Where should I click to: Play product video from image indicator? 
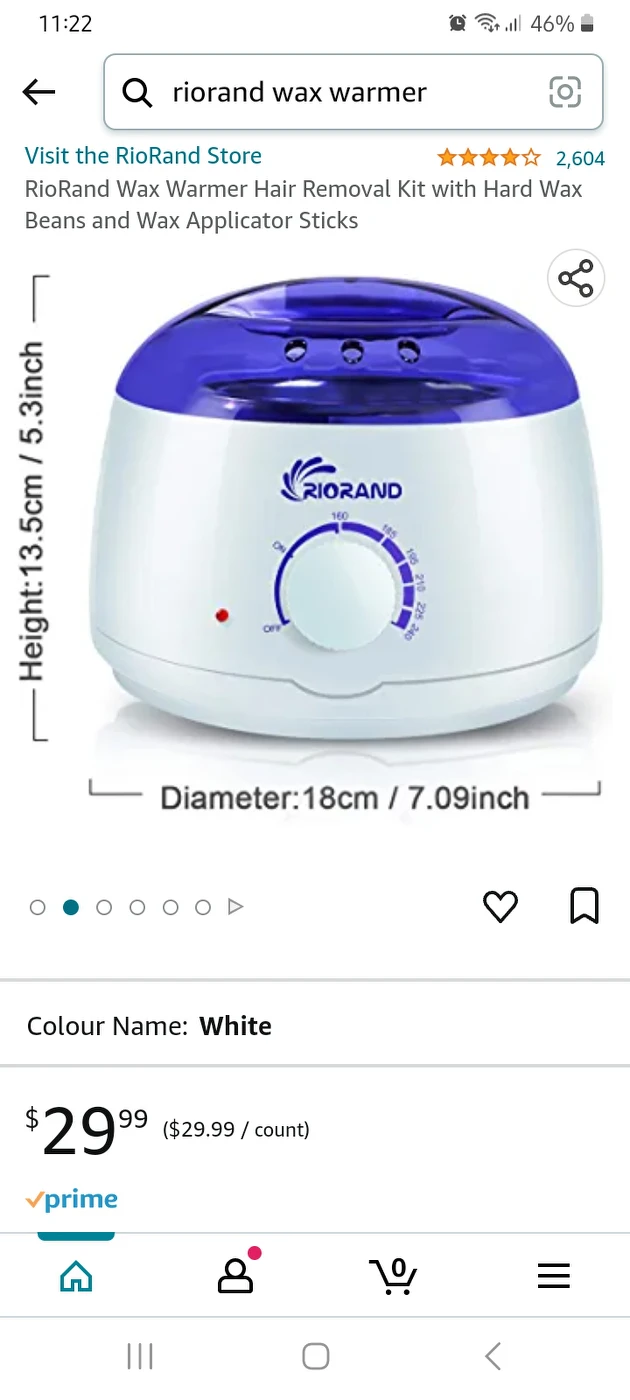tap(236, 907)
